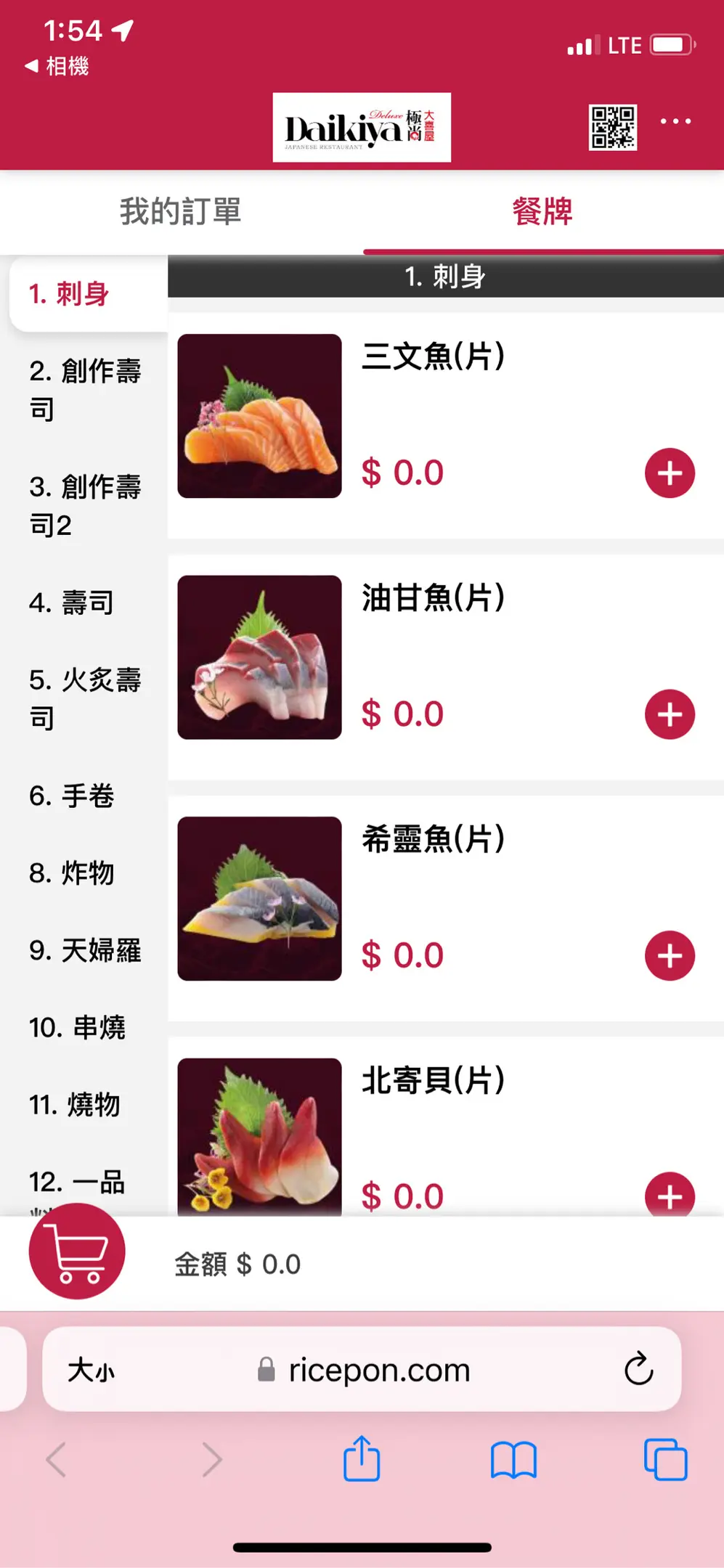This screenshot has height=1568, width=724.
Task: Open the Safari share sheet
Action: coord(362,1459)
